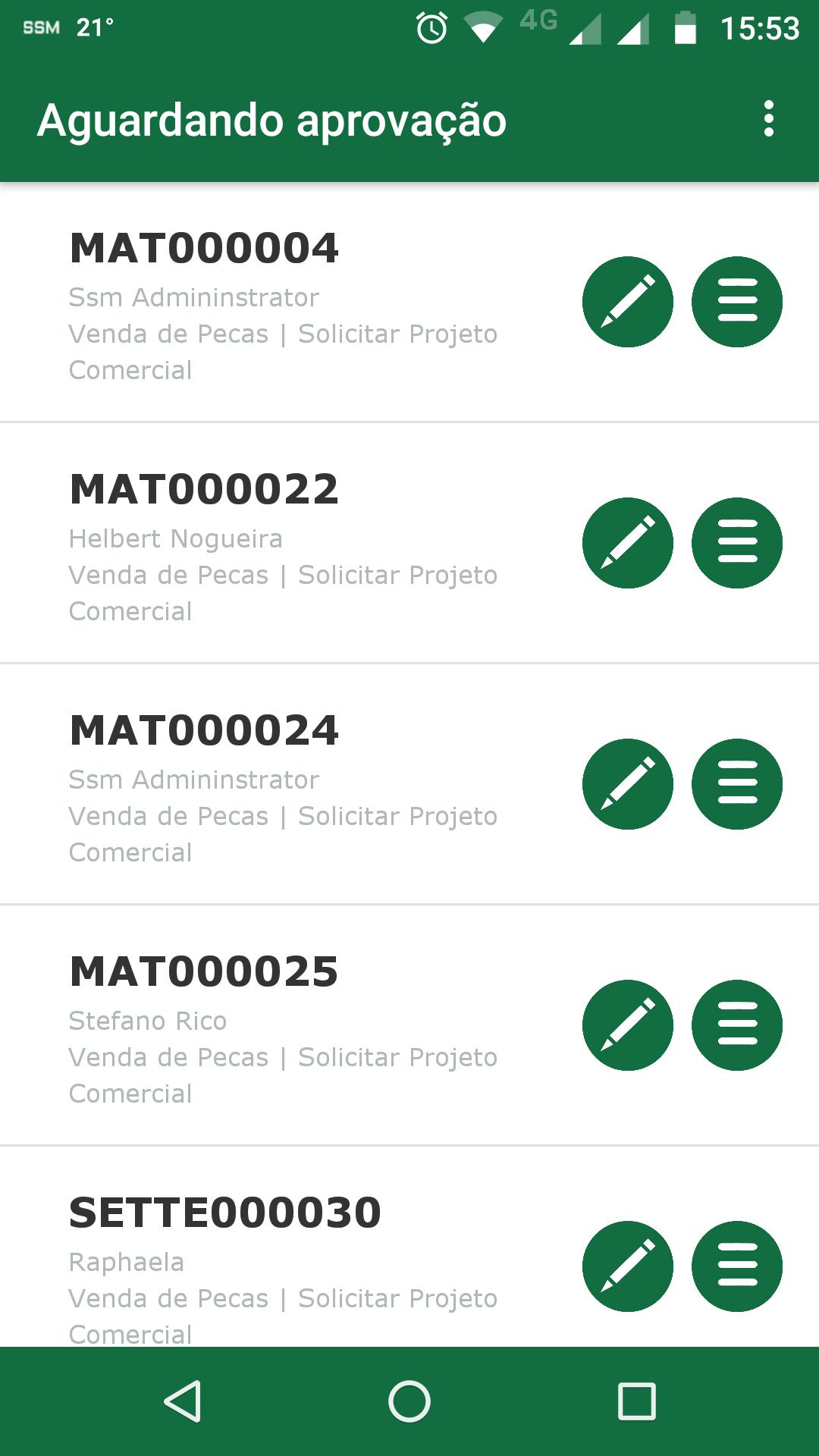
Task: Open the MAT000004 request row
Action: point(409,302)
